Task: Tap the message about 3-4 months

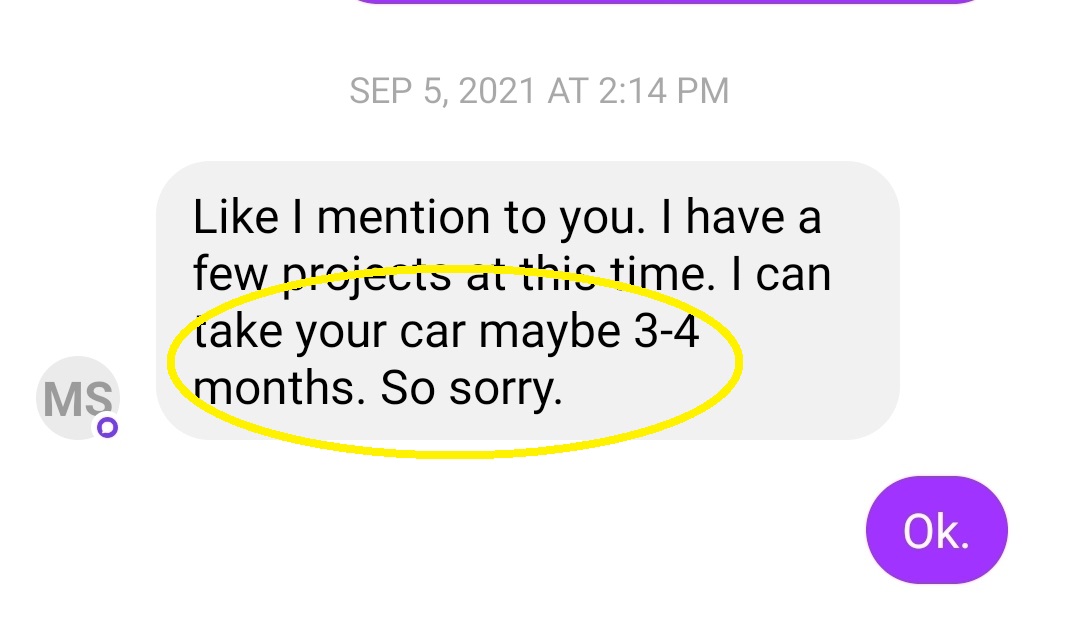Action: point(527,300)
